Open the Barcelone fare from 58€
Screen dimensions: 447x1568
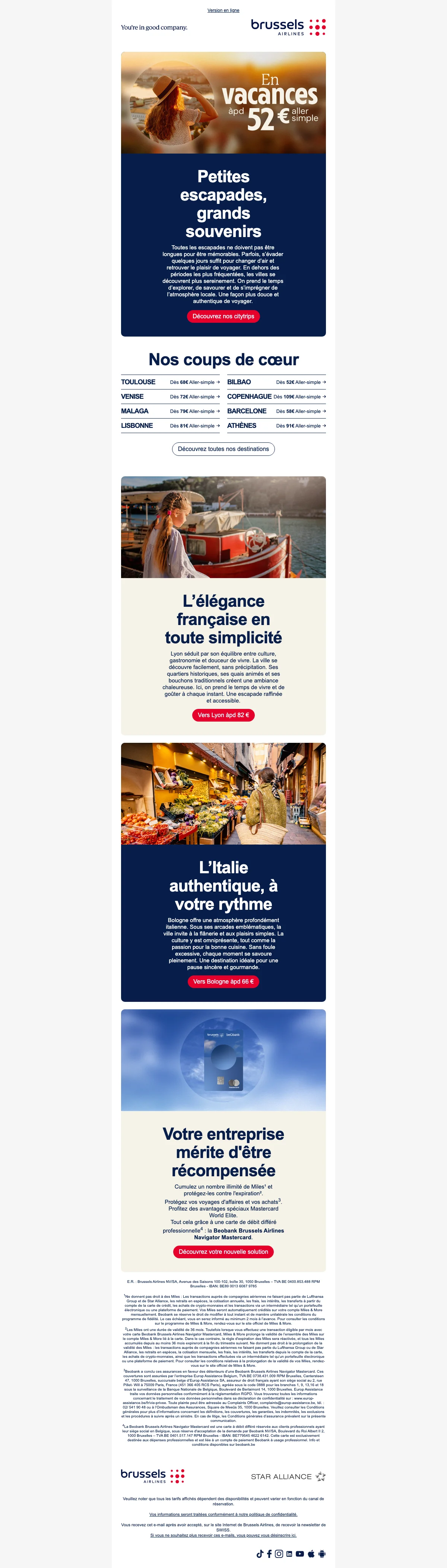click(276, 411)
